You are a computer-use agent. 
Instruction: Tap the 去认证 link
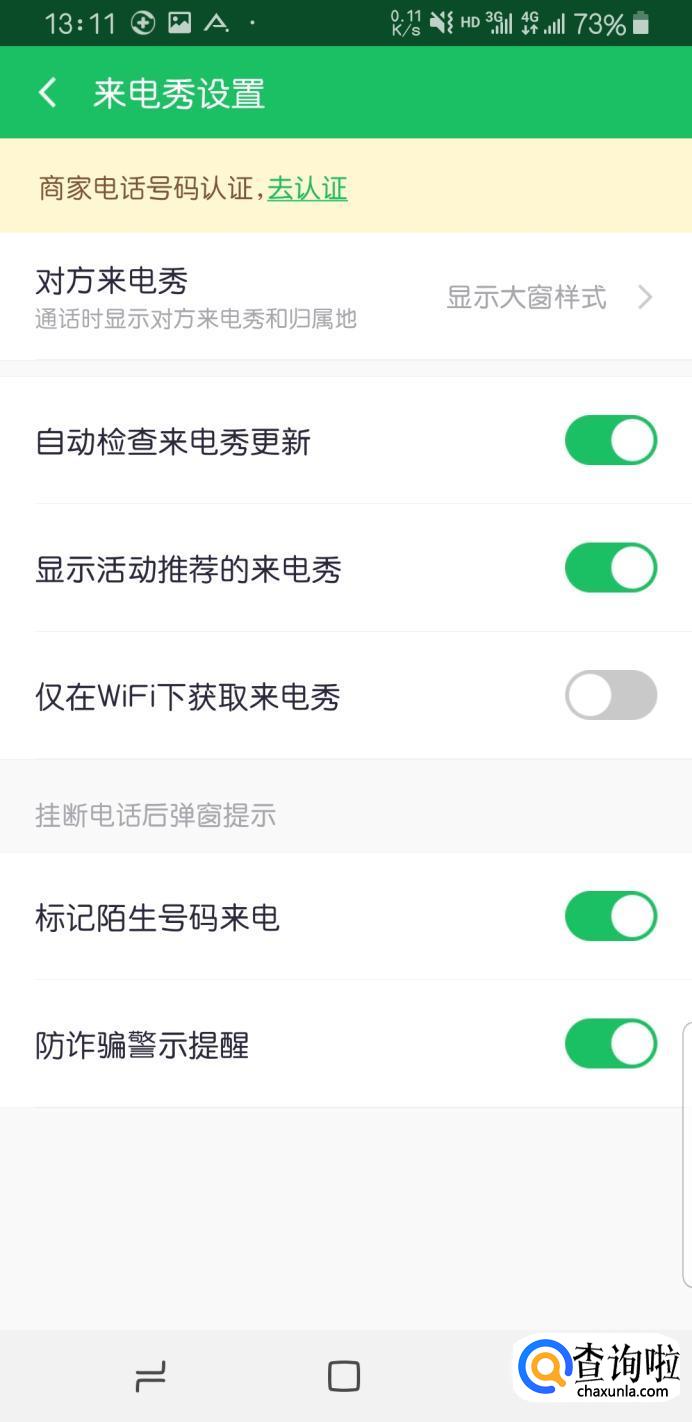tap(307, 188)
